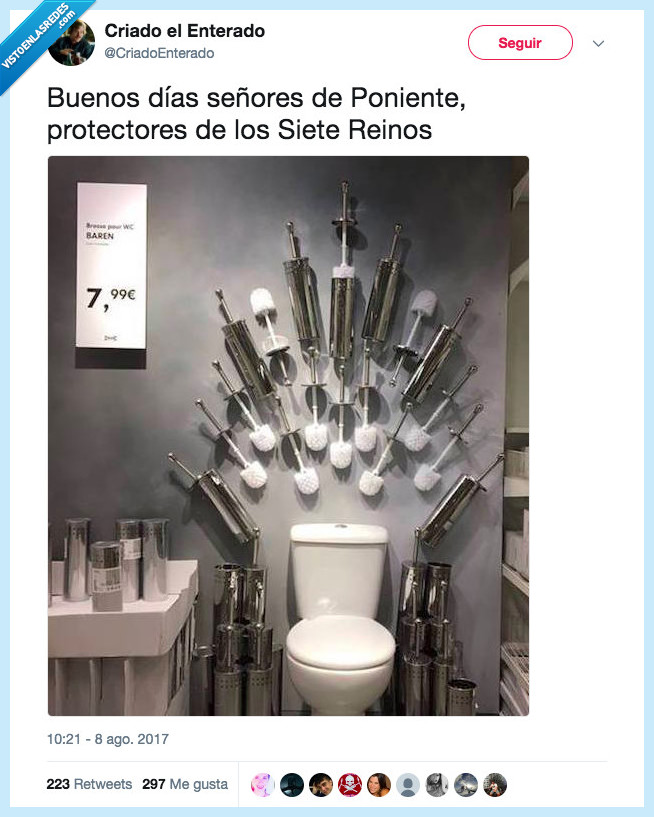Open the @CriadoEnterado profile name
654x817 pixels.
[x=159, y=53]
